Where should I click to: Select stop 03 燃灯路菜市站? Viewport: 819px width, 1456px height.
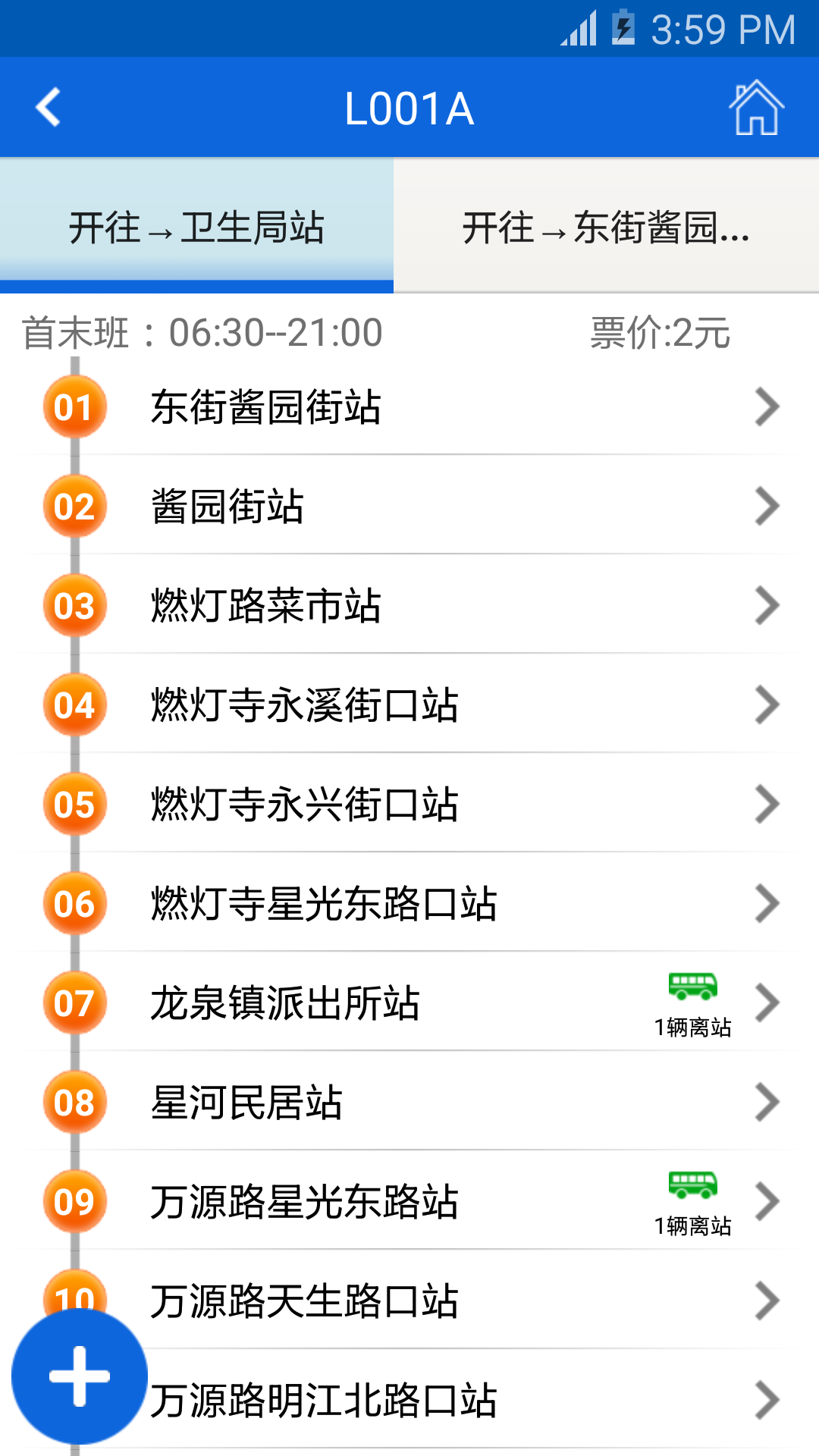pyautogui.click(x=409, y=606)
